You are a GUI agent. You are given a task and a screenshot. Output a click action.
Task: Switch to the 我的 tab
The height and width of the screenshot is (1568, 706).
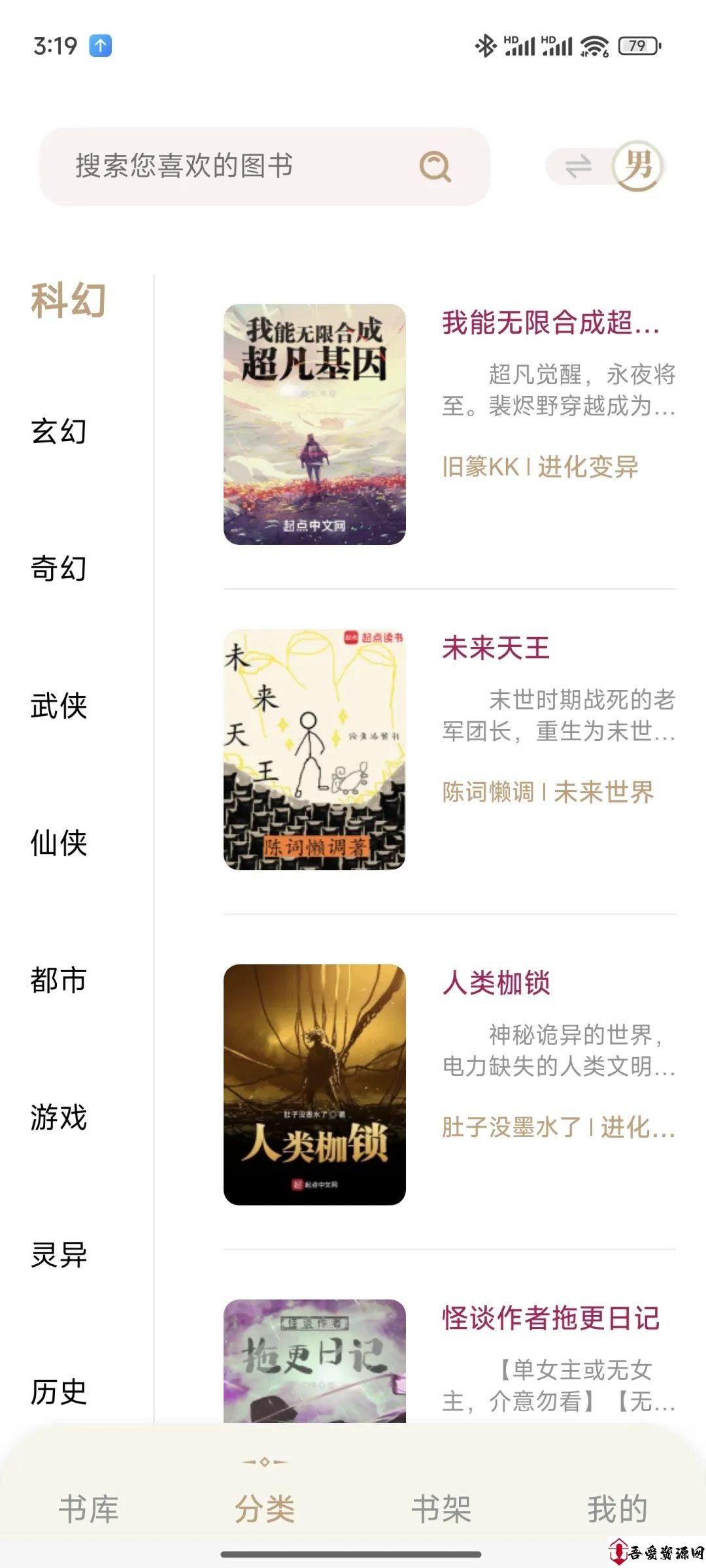point(618,1509)
